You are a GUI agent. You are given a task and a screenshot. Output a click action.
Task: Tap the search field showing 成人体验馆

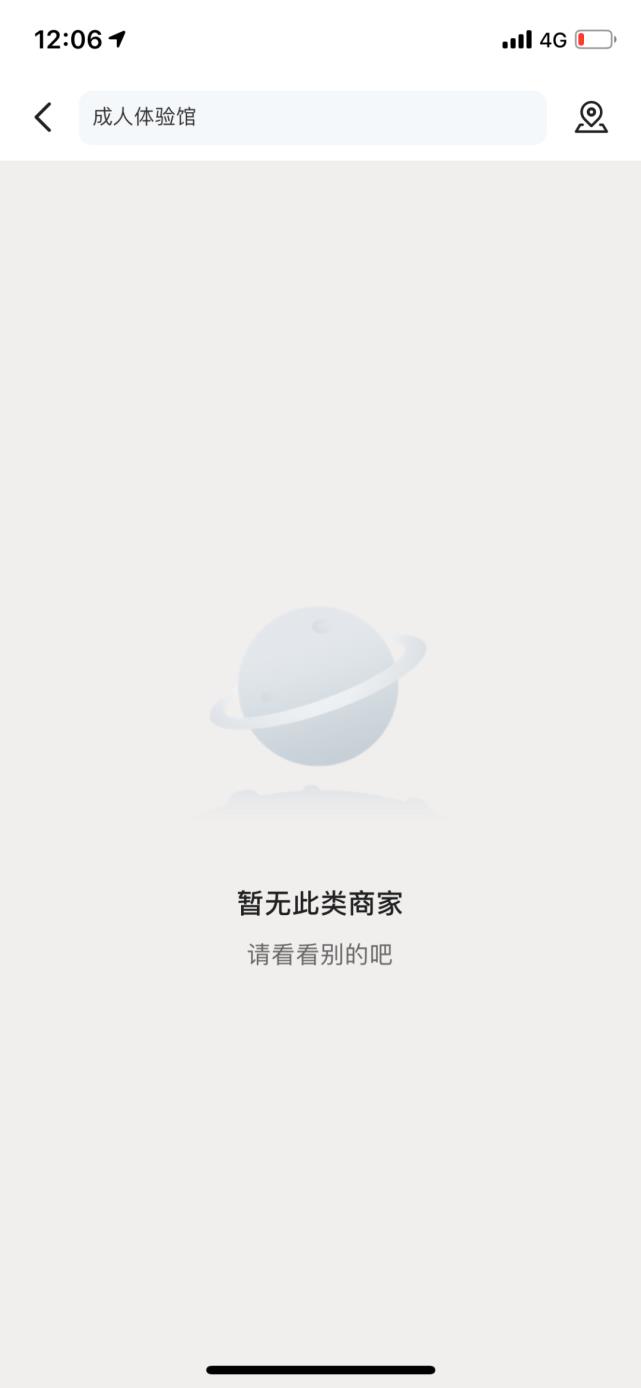[312, 117]
